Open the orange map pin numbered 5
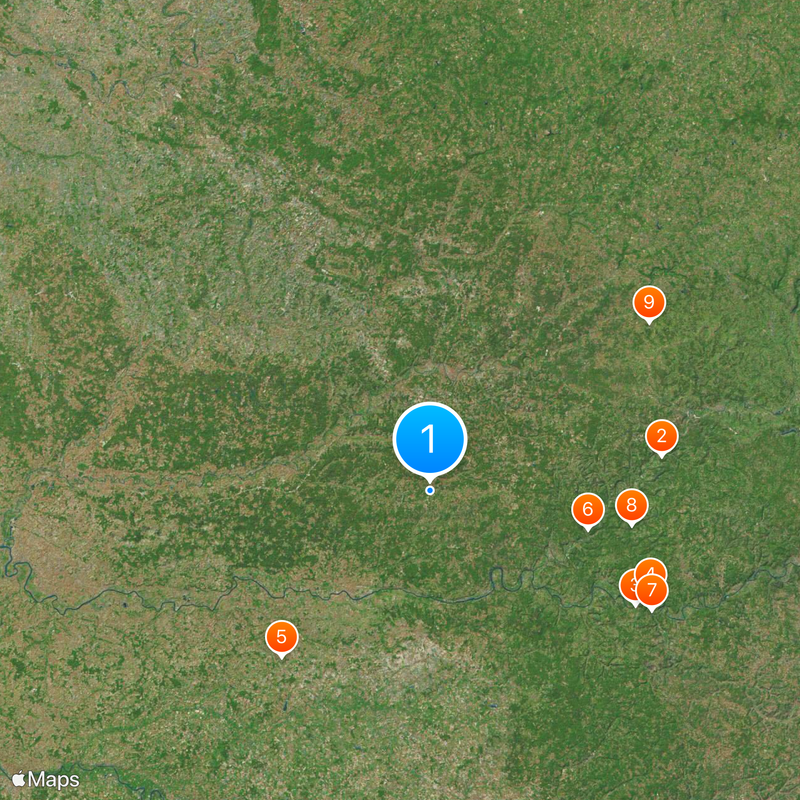 coord(281,636)
